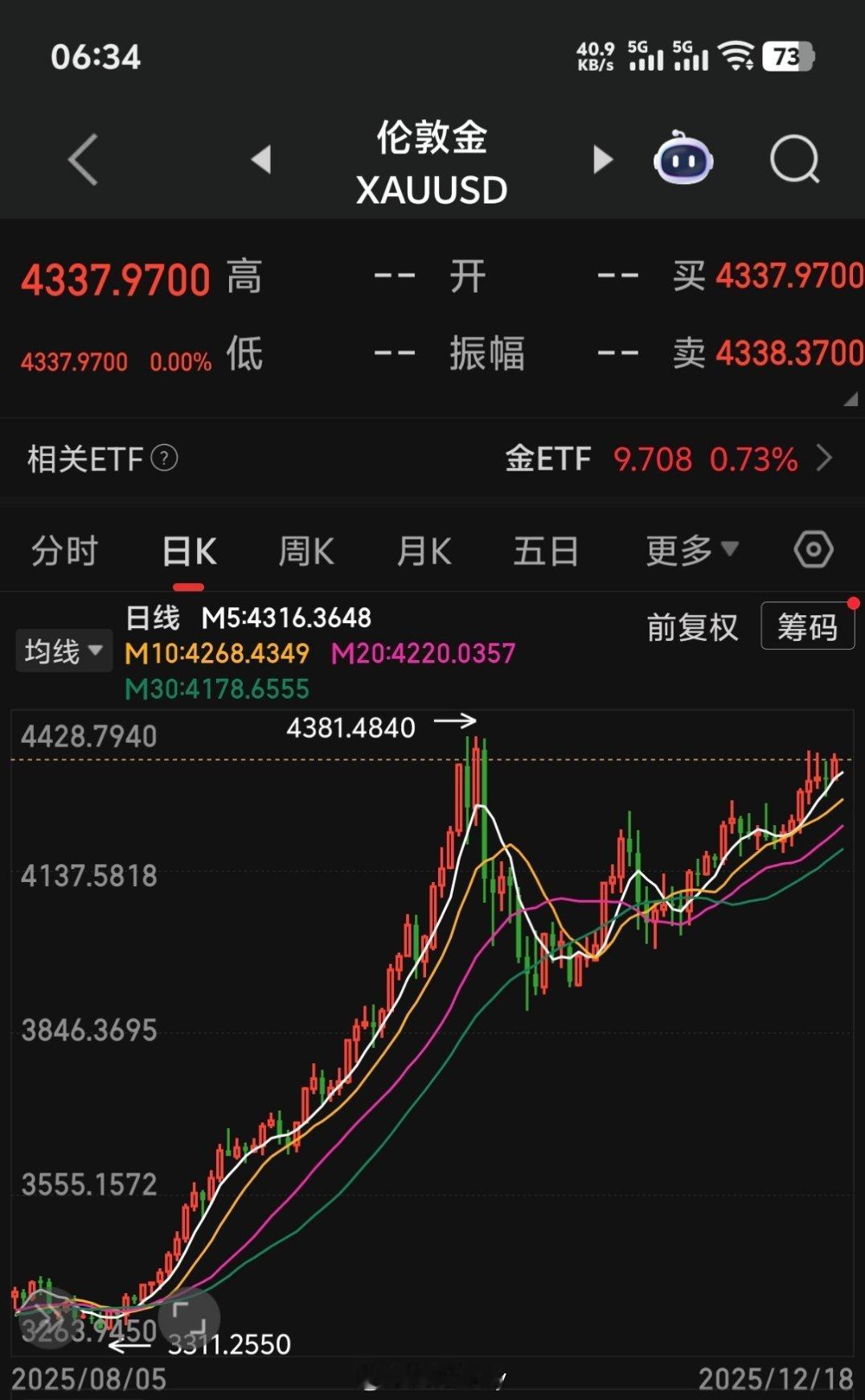
Task: Tap the Wi-Fi status icon
Action: (736, 56)
